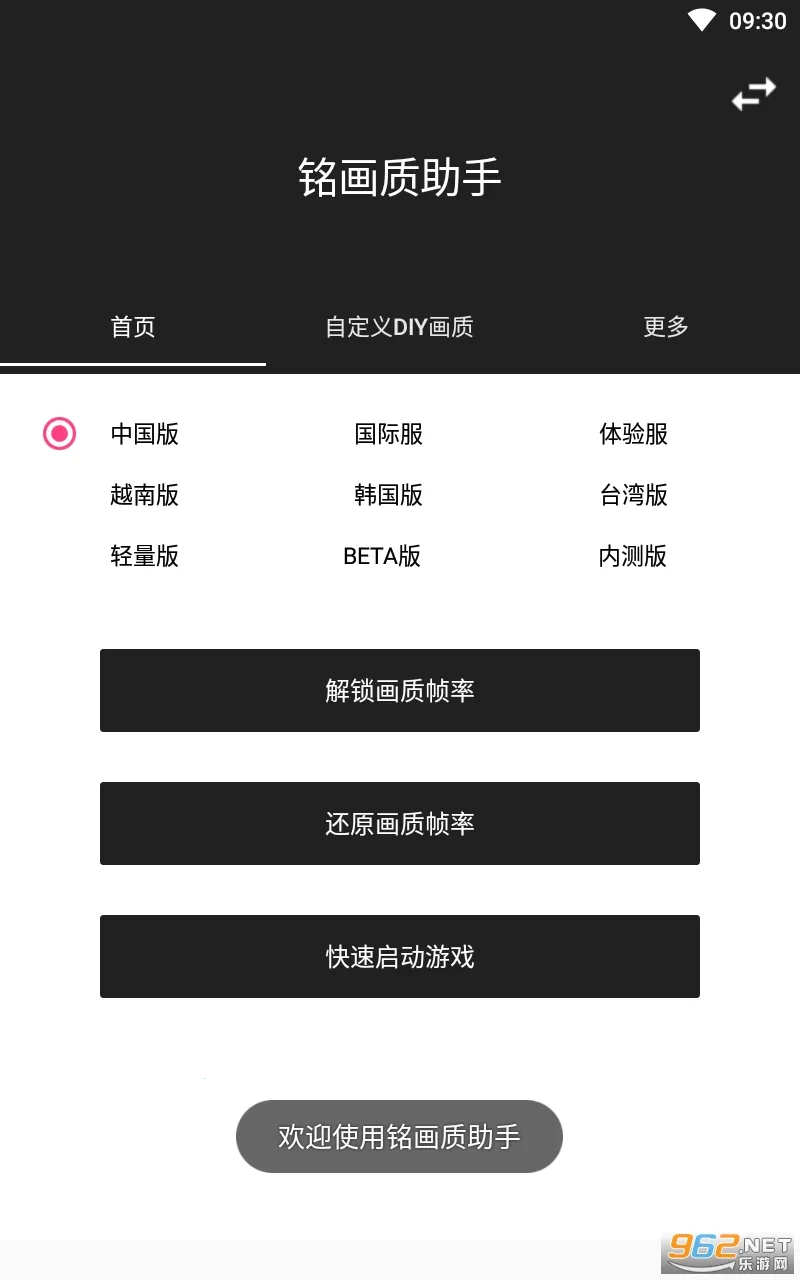
Task: Tap the 欢迎使用铭画质助手 toast message
Action: click(x=399, y=1136)
